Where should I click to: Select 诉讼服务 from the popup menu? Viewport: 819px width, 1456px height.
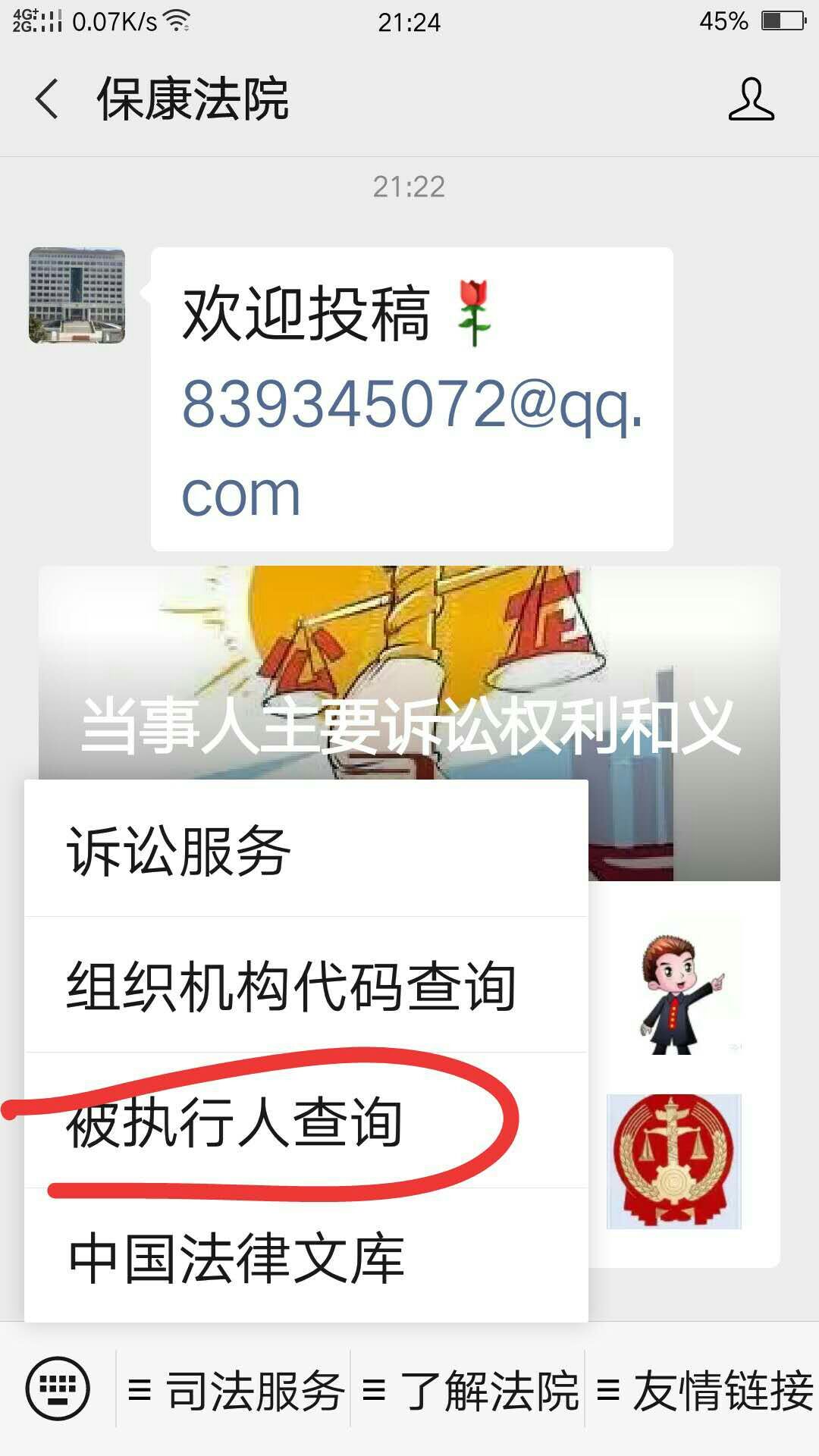[306, 849]
